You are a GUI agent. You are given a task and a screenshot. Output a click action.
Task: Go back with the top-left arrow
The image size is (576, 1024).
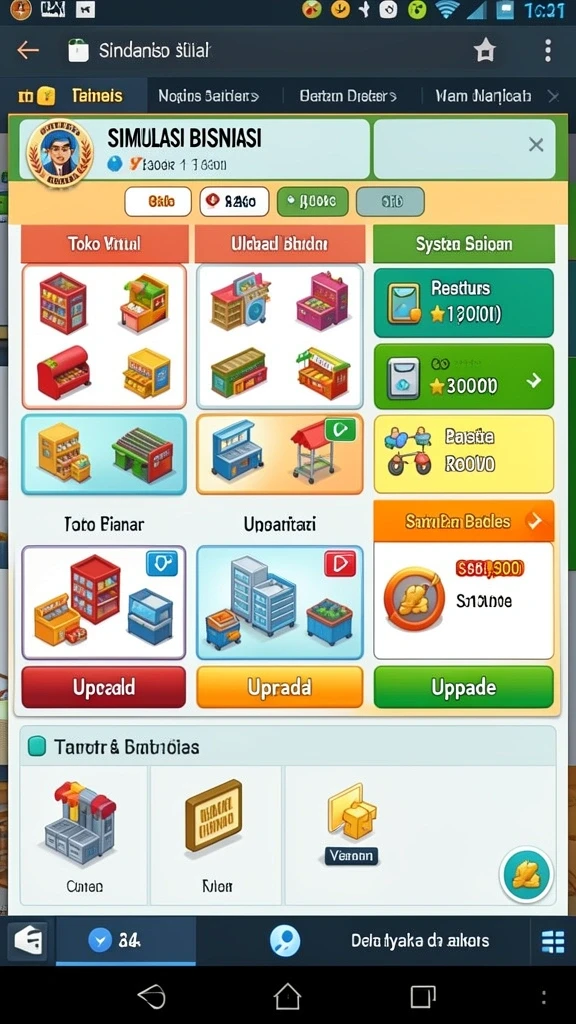pyautogui.click(x=28, y=50)
